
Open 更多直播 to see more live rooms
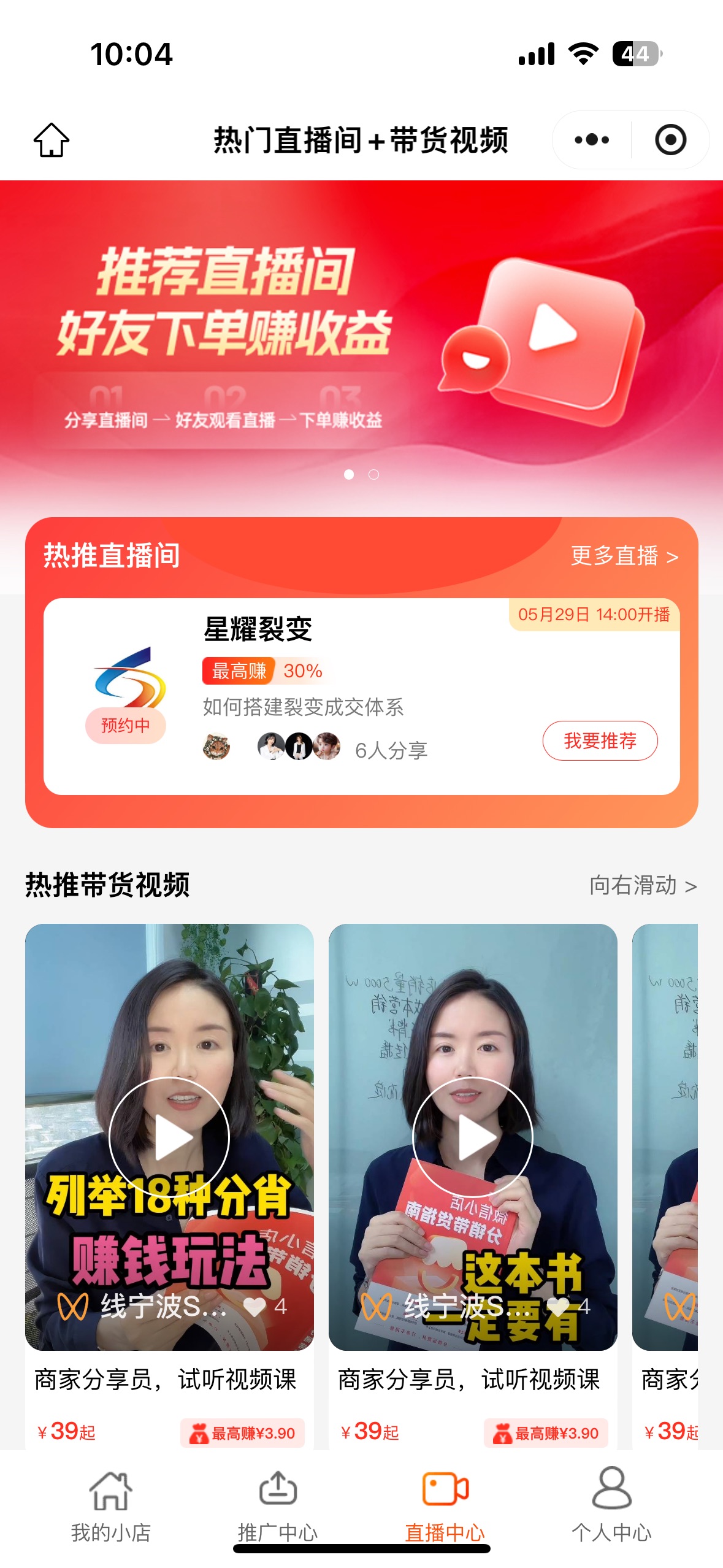tap(624, 556)
